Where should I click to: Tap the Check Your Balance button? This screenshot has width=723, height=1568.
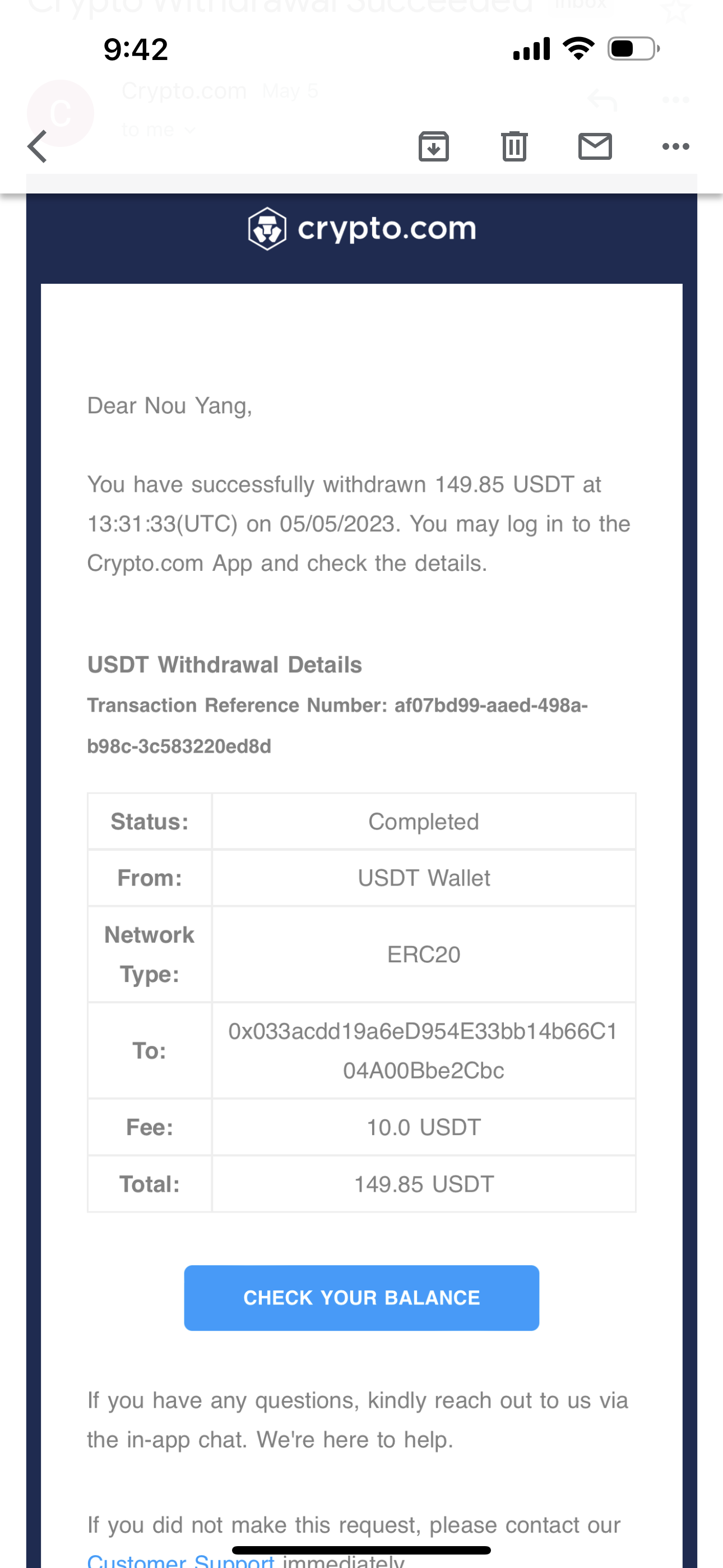click(x=361, y=1297)
